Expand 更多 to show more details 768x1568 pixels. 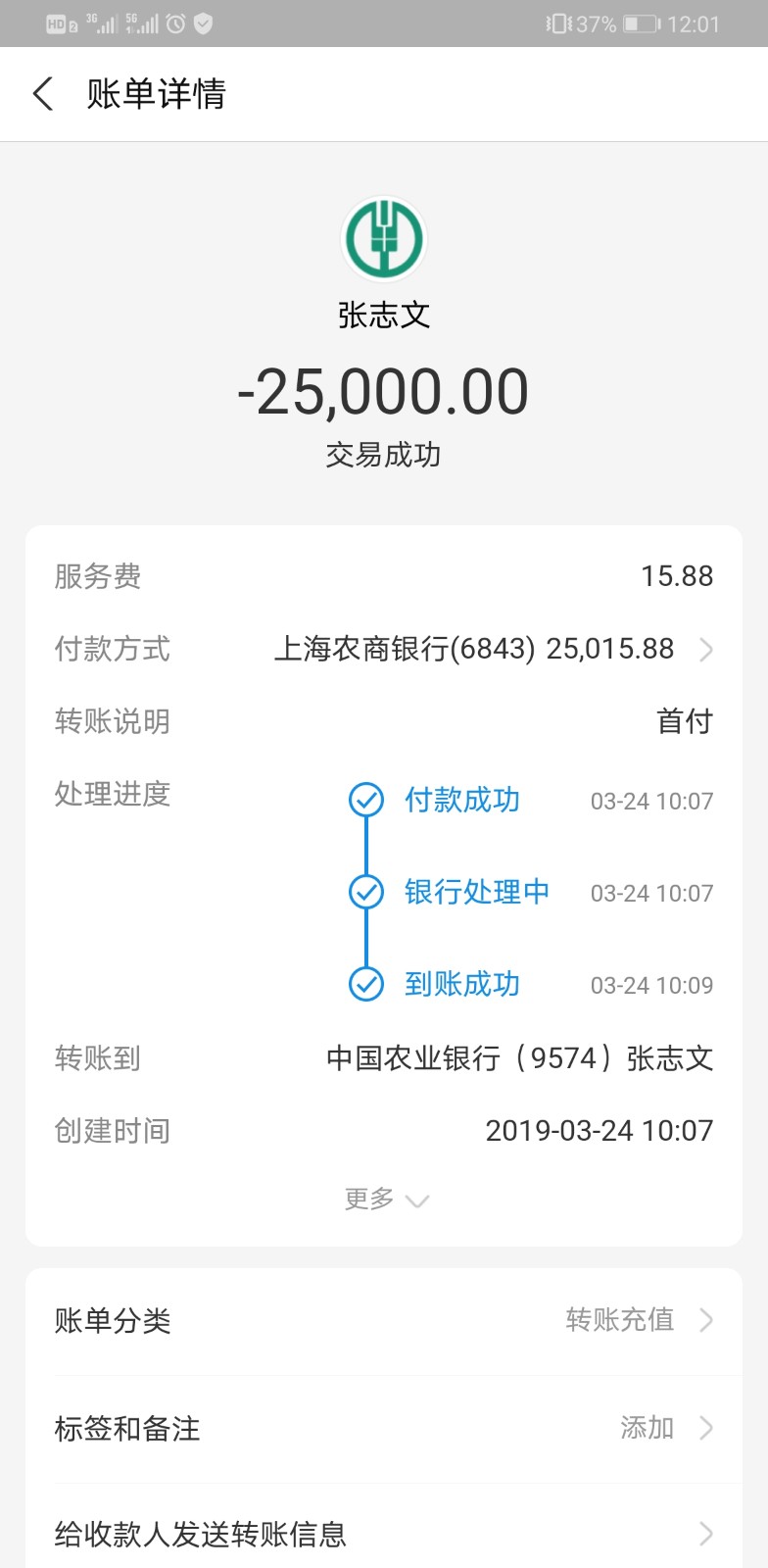pos(385,1200)
